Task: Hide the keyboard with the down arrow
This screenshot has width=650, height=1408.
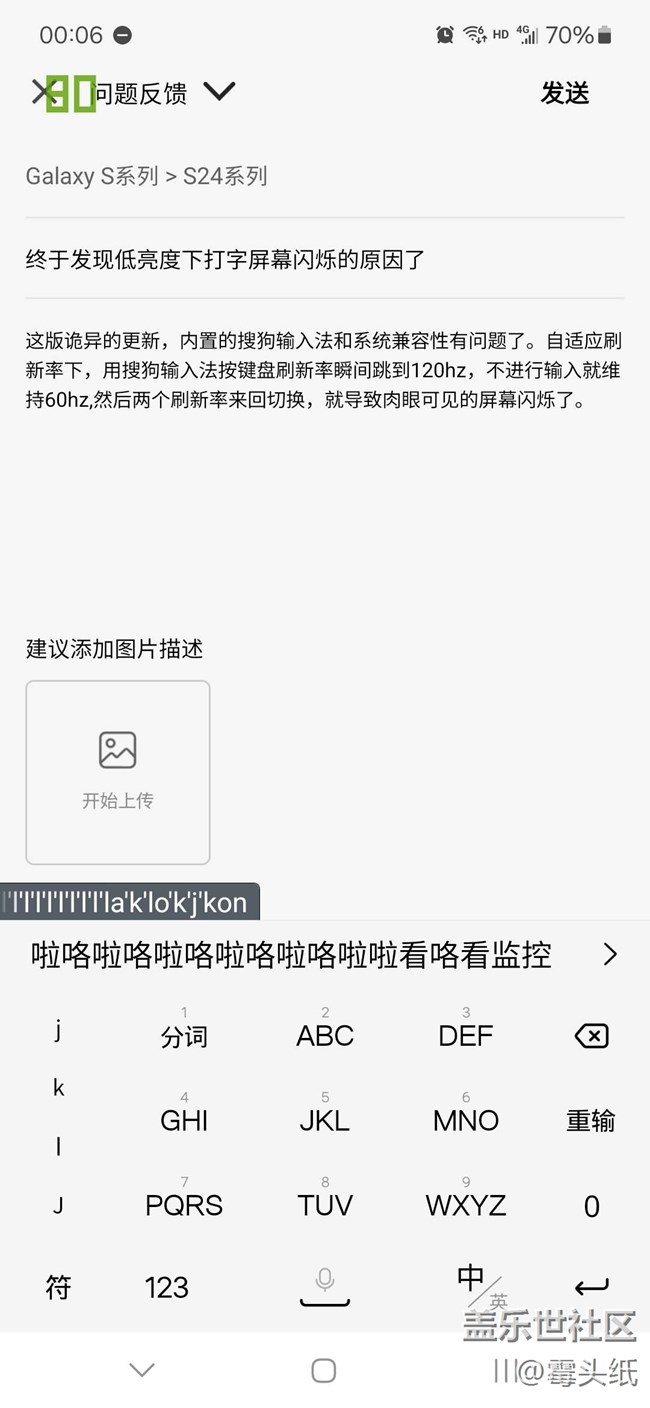Action: (142, 1370)
